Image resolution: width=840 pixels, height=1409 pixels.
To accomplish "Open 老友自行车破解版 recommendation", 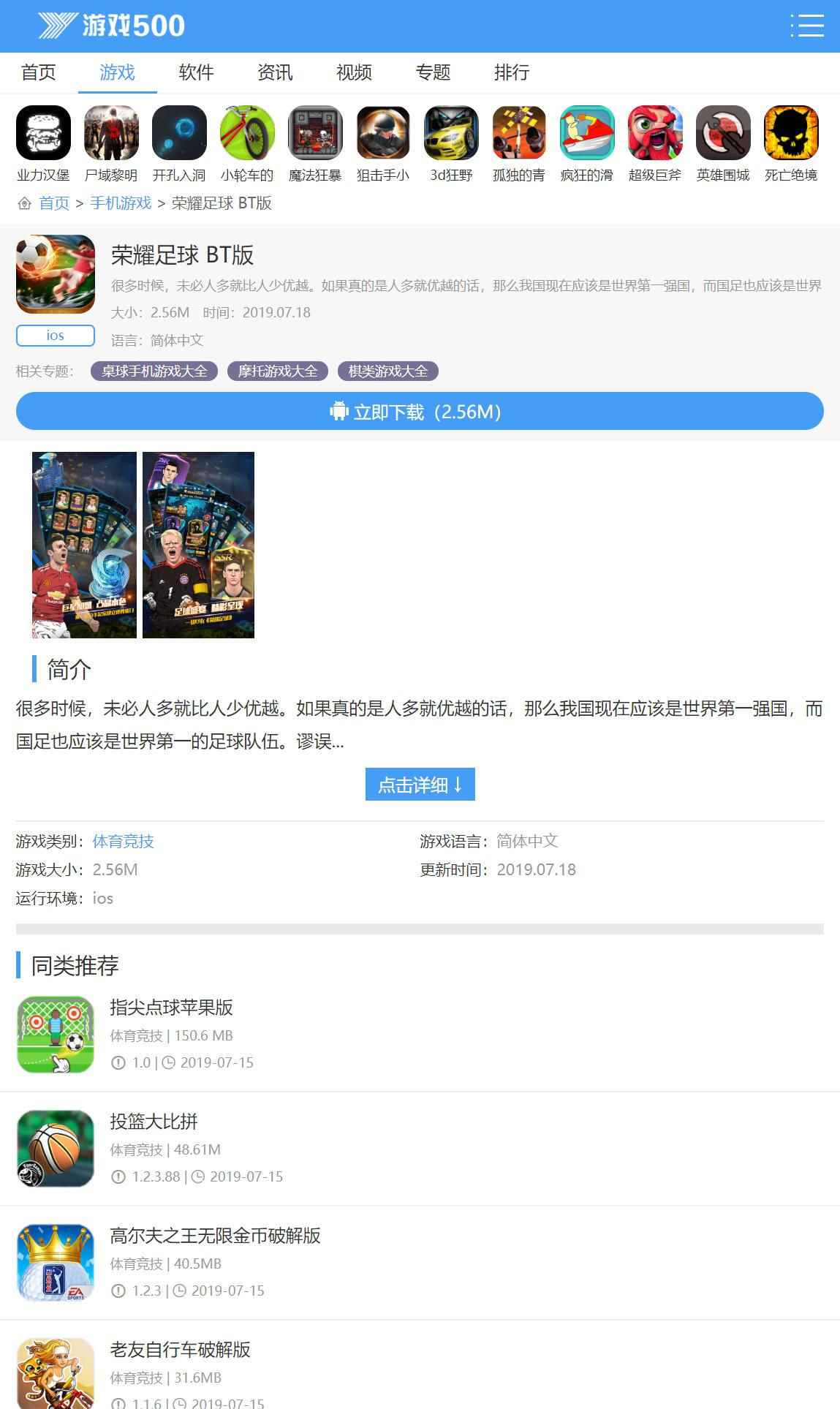I will [x=180, y=1350].
